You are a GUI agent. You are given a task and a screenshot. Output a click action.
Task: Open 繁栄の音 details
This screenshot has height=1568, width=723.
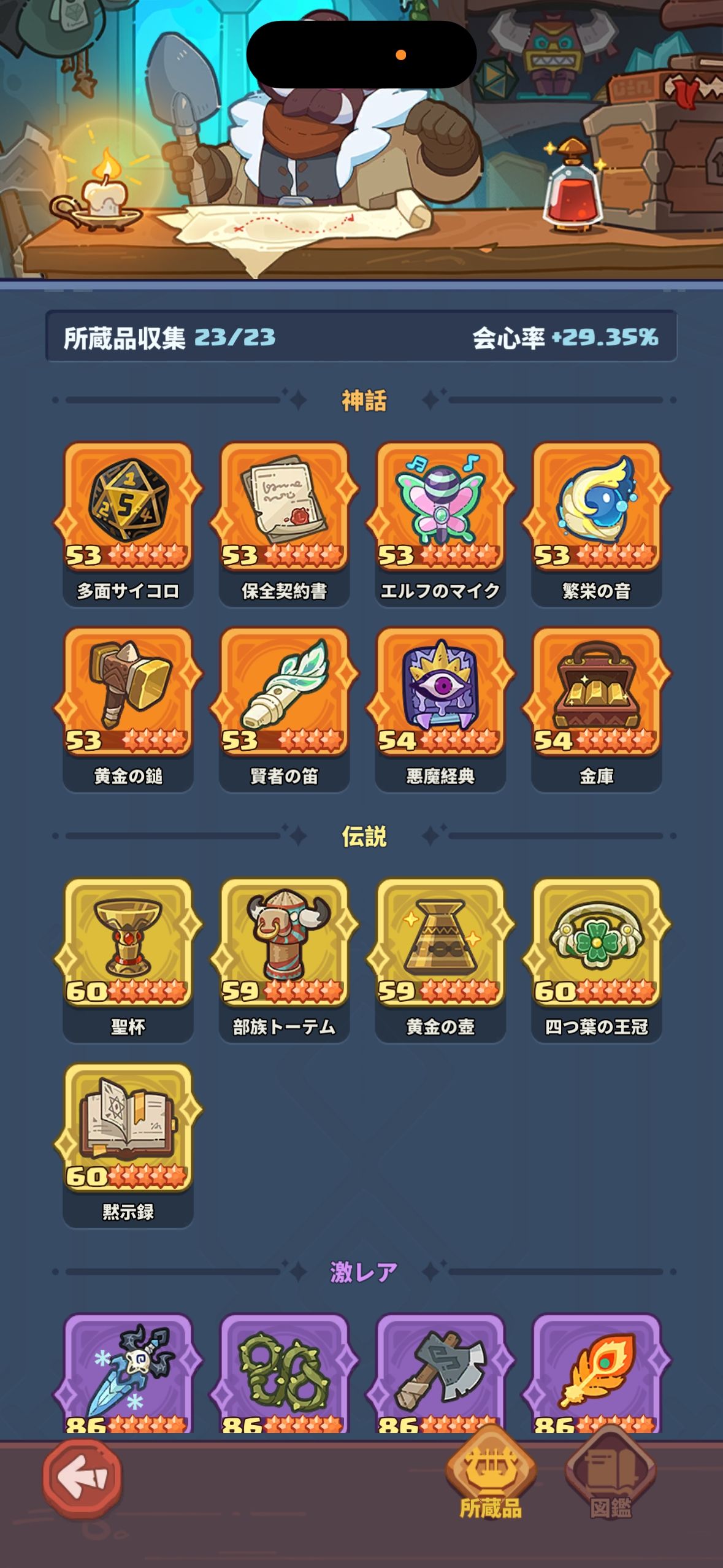point(596,507)
